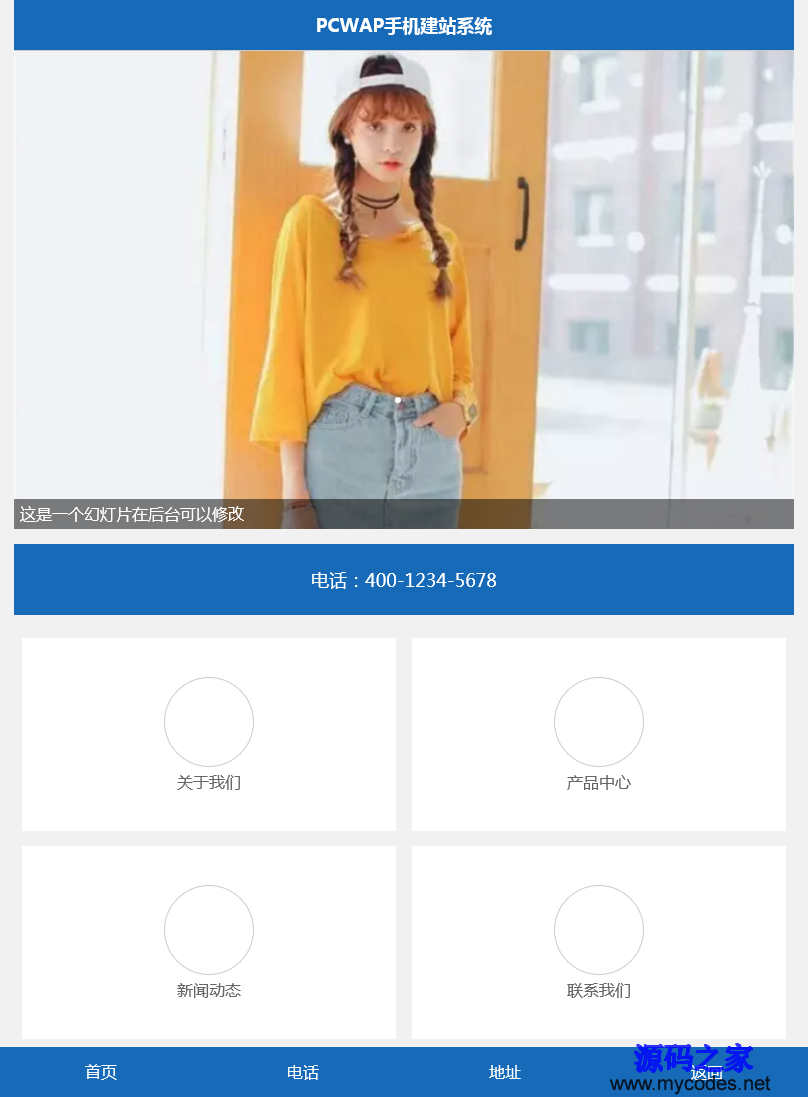The width and height of the screenshot is (808, 1097).
Task: Open the 关于我们 card
Action: [208, 735]
